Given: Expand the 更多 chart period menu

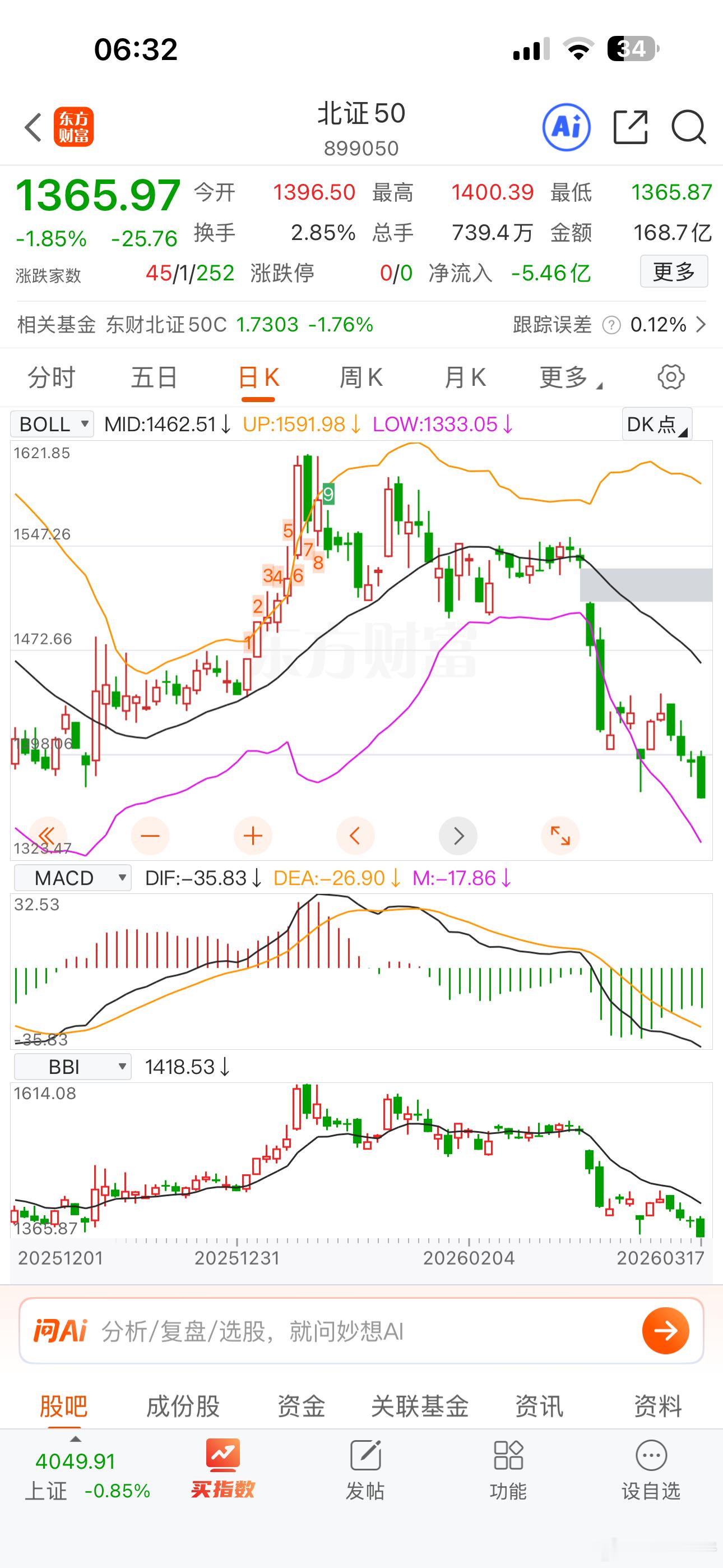Looking at the screenshot, I should 569,377.
